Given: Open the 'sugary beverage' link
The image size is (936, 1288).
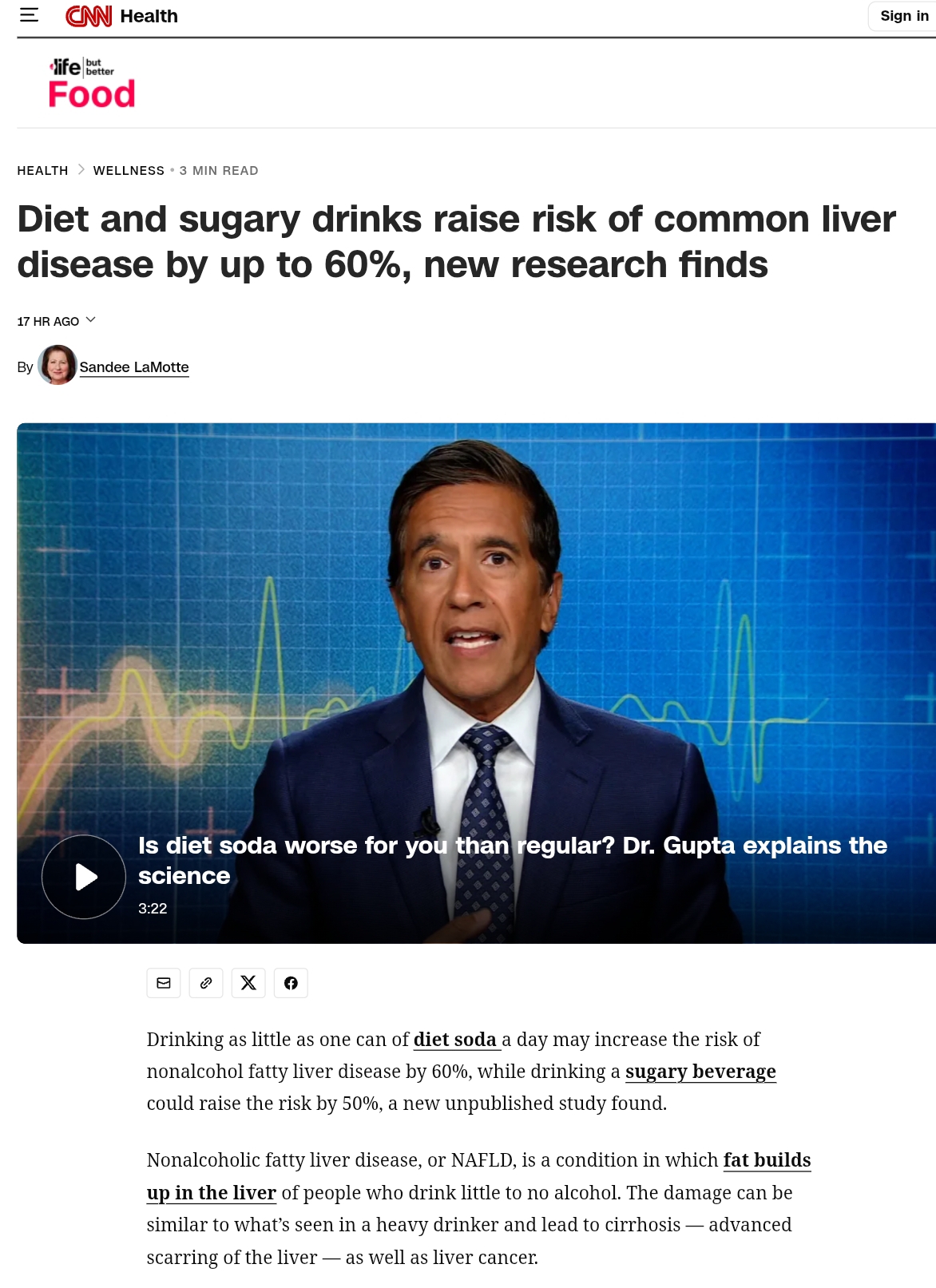Looking at the screenshot, I should point(700,1072).
